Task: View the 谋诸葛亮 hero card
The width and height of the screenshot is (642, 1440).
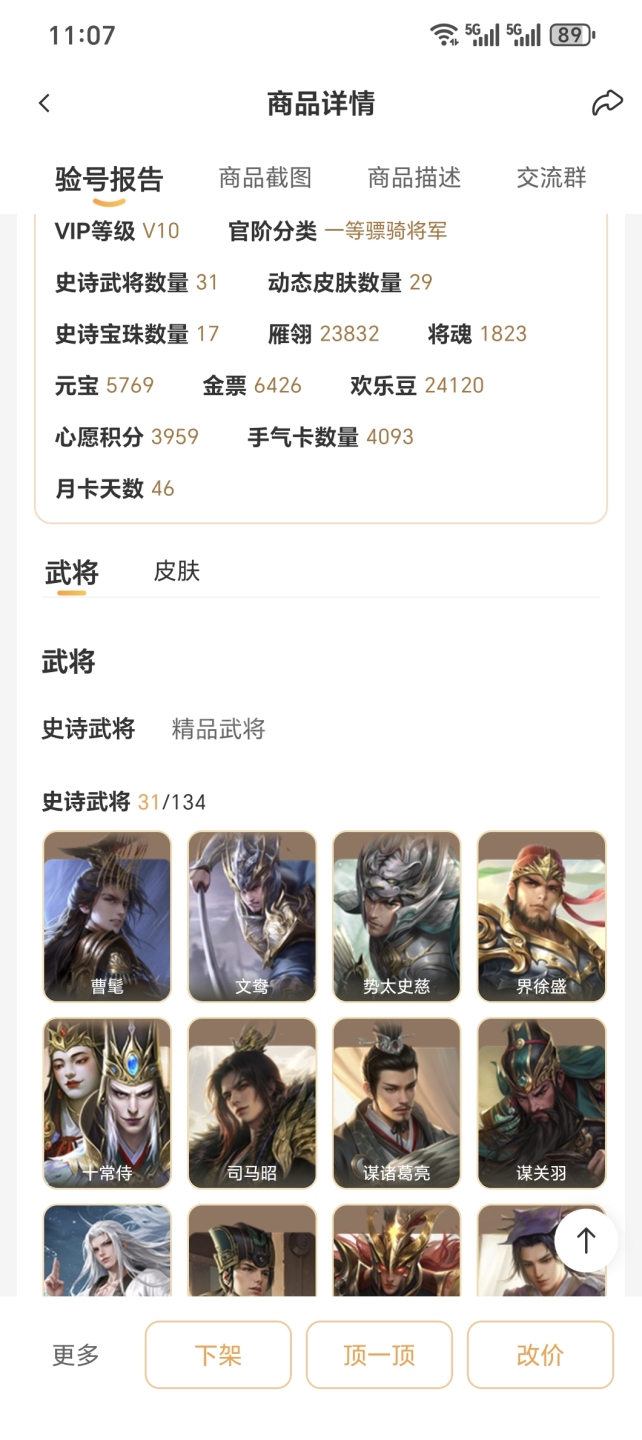Action: [397, 1102]
